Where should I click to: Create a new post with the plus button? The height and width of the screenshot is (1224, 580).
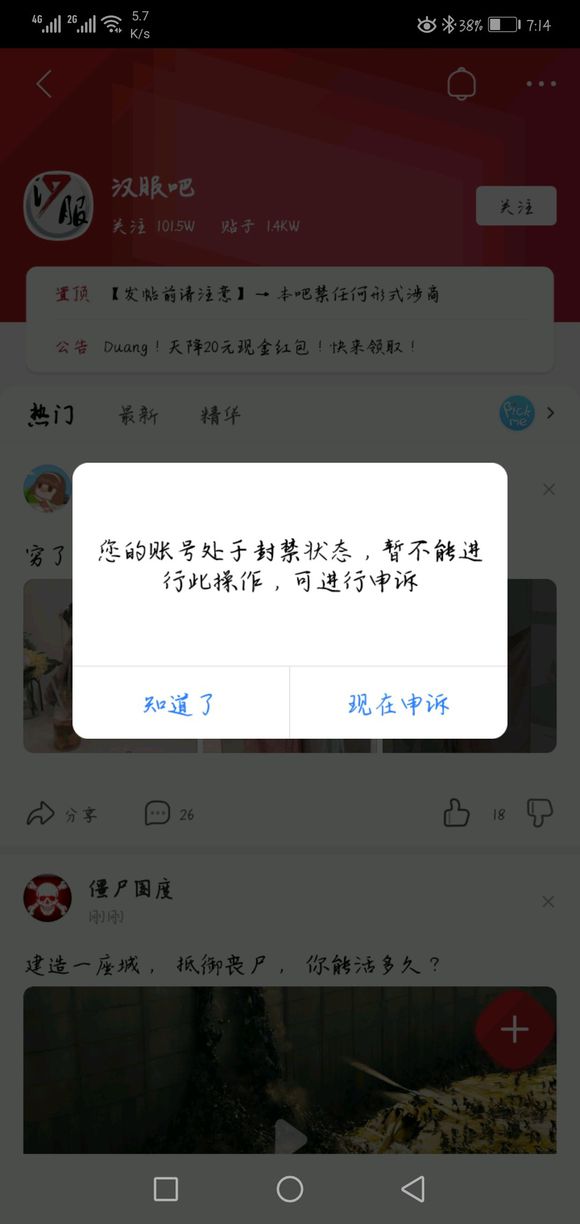pyautogui.click(x=514, y=1029)
